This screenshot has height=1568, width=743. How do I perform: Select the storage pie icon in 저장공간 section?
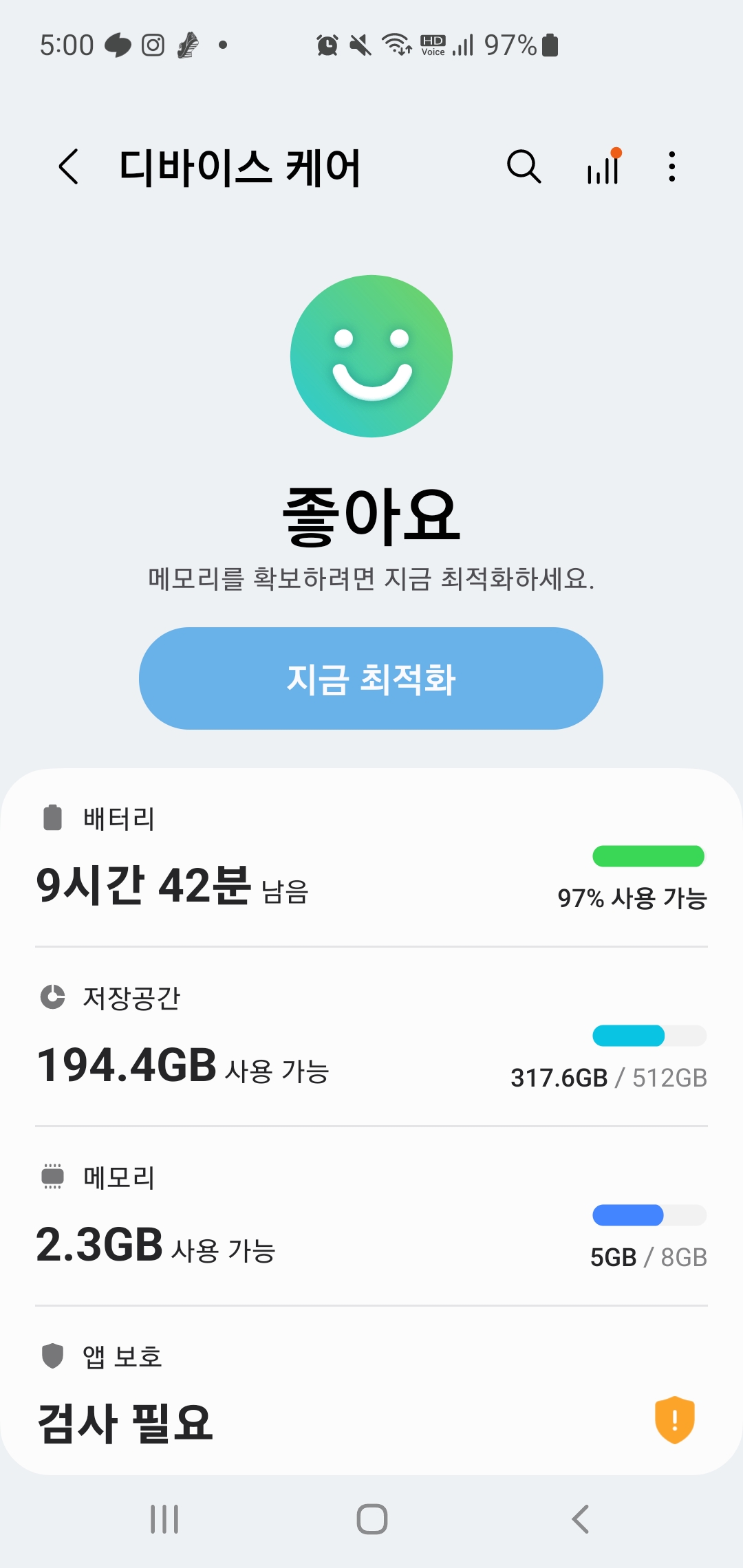53,999
